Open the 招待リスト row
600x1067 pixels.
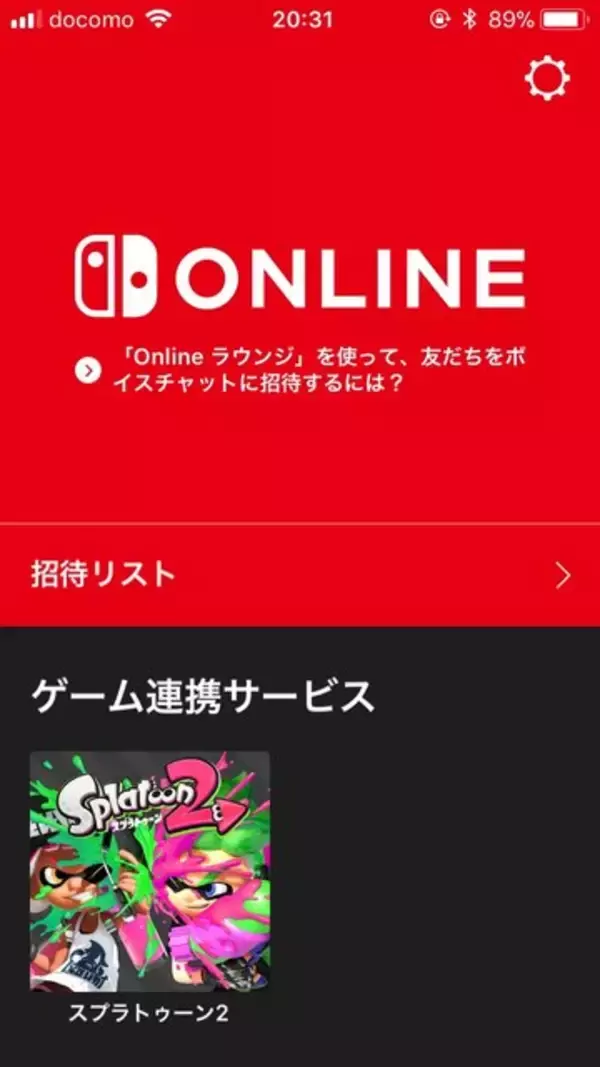point(300,575)
